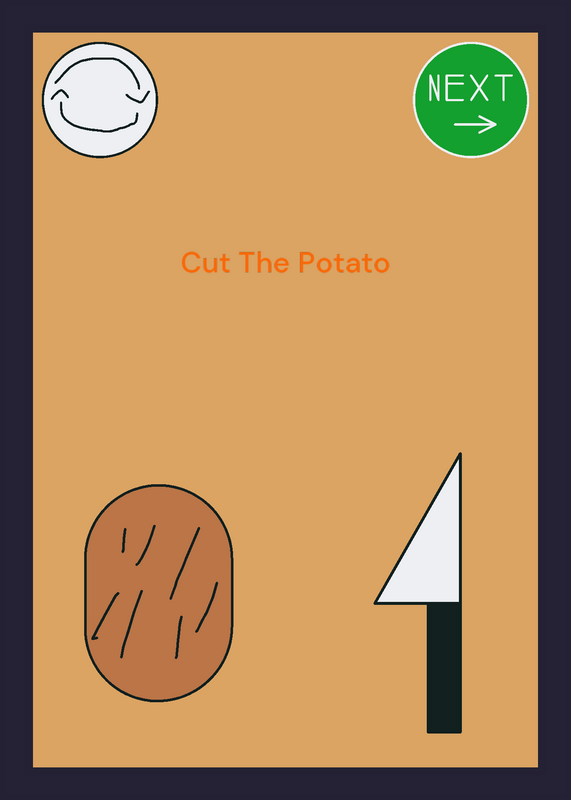Tap the brown potato

tap(159, 593)
